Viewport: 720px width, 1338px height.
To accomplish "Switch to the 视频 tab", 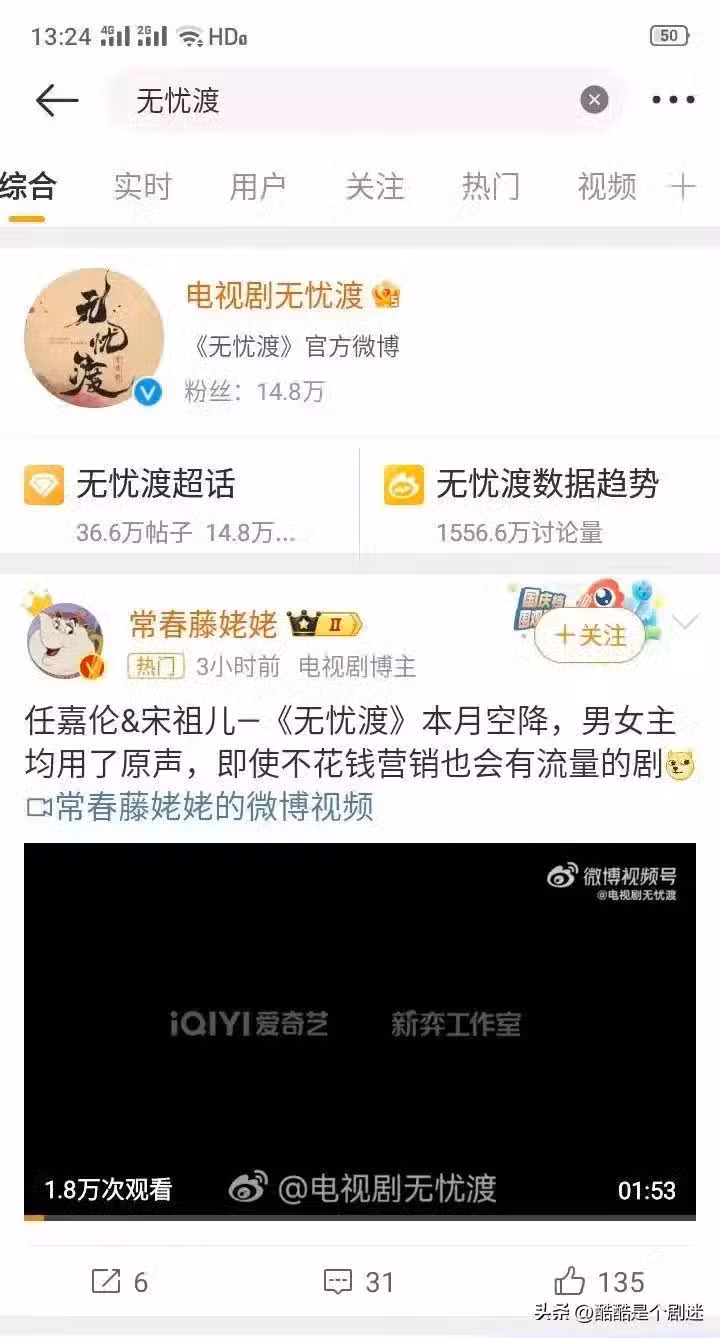I will coord(606,186).
